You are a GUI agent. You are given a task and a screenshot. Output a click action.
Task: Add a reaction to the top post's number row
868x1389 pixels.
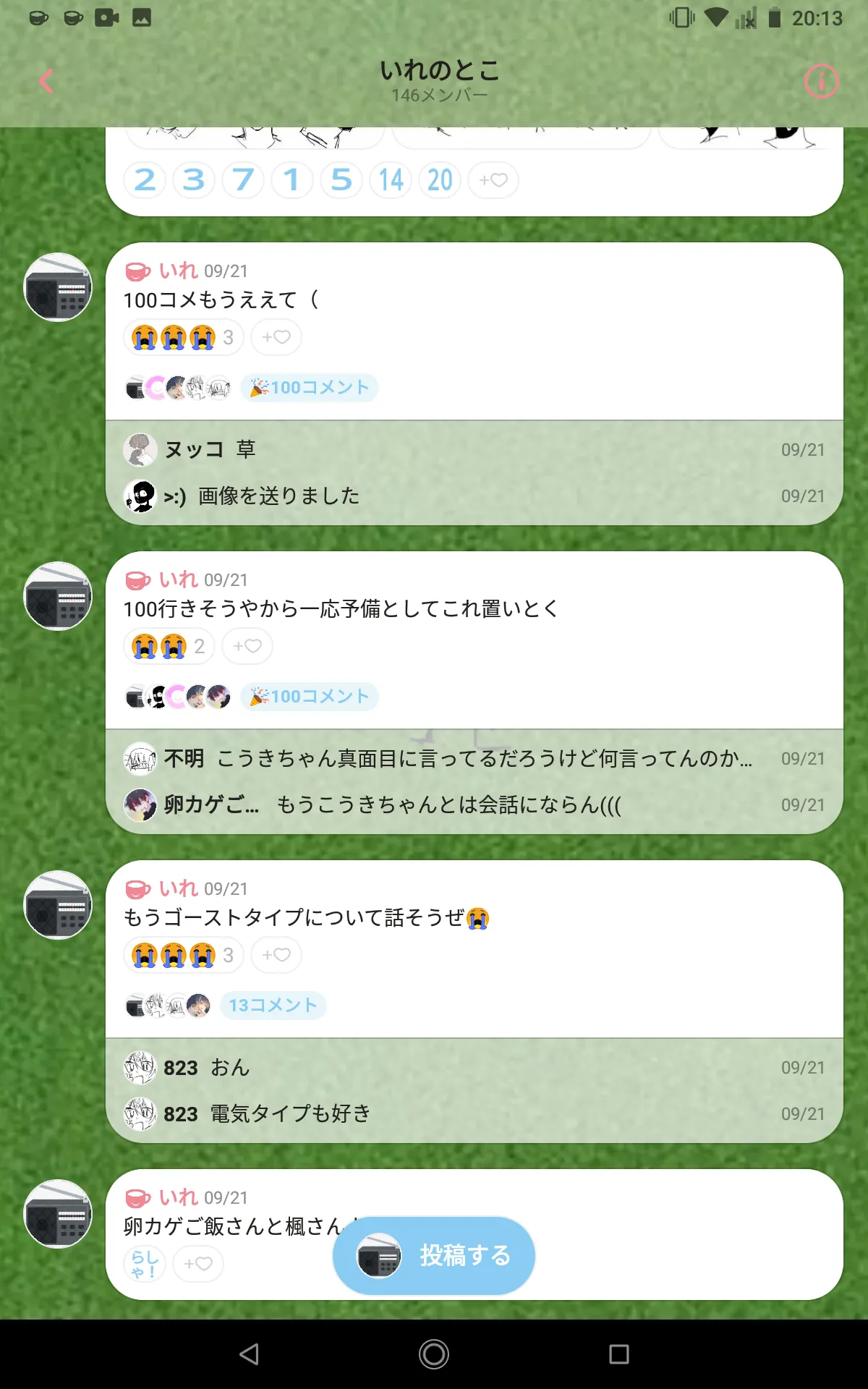coord(493,180)
